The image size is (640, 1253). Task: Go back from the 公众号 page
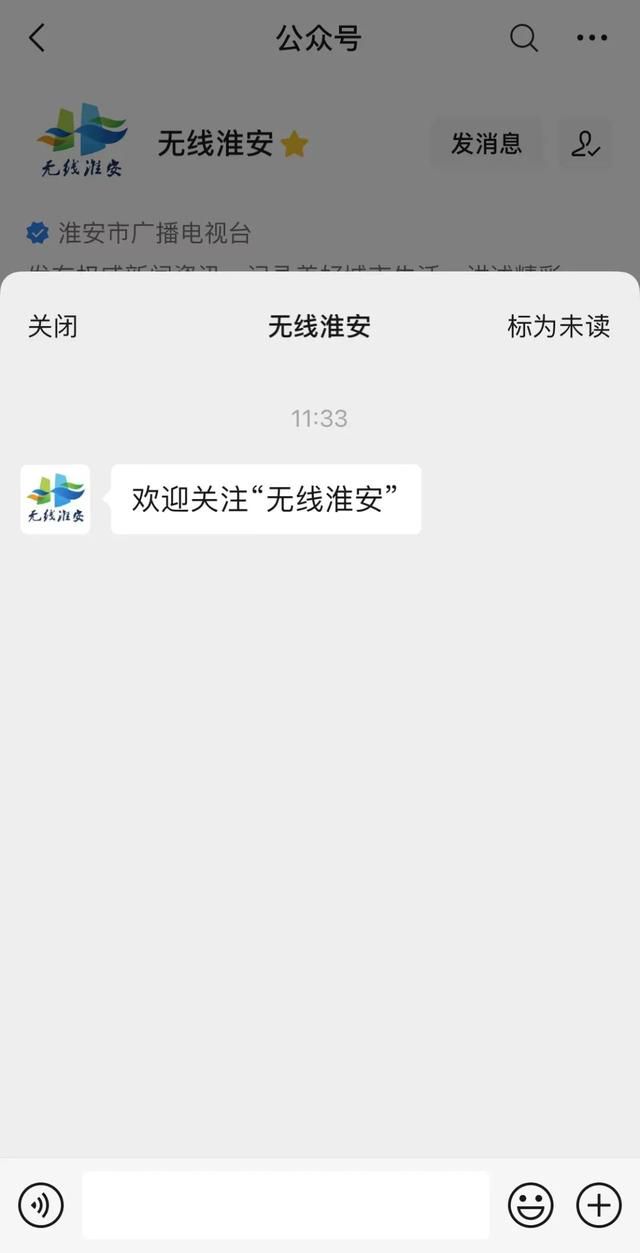click(37, 39)
